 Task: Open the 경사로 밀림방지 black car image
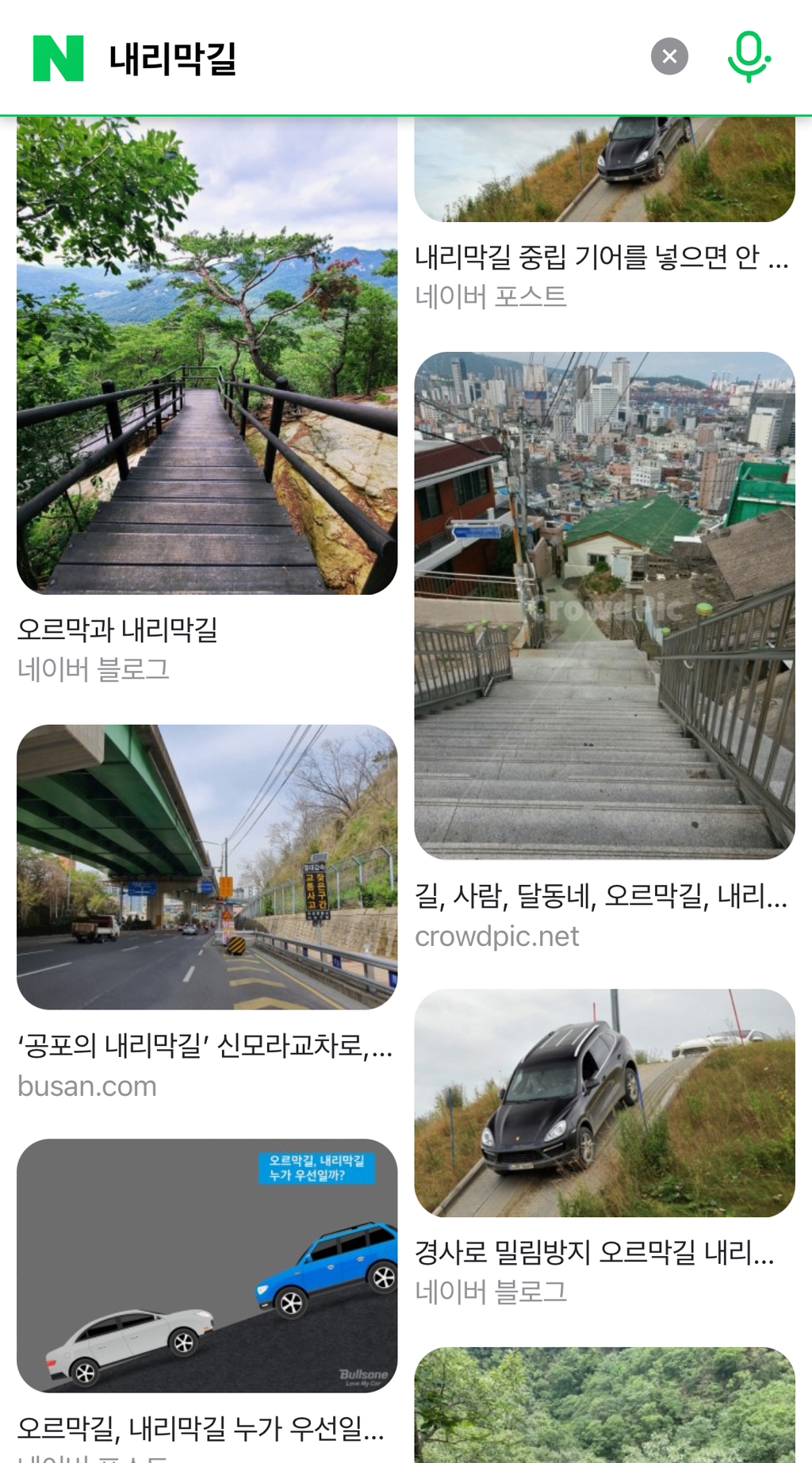(604, 1102)
